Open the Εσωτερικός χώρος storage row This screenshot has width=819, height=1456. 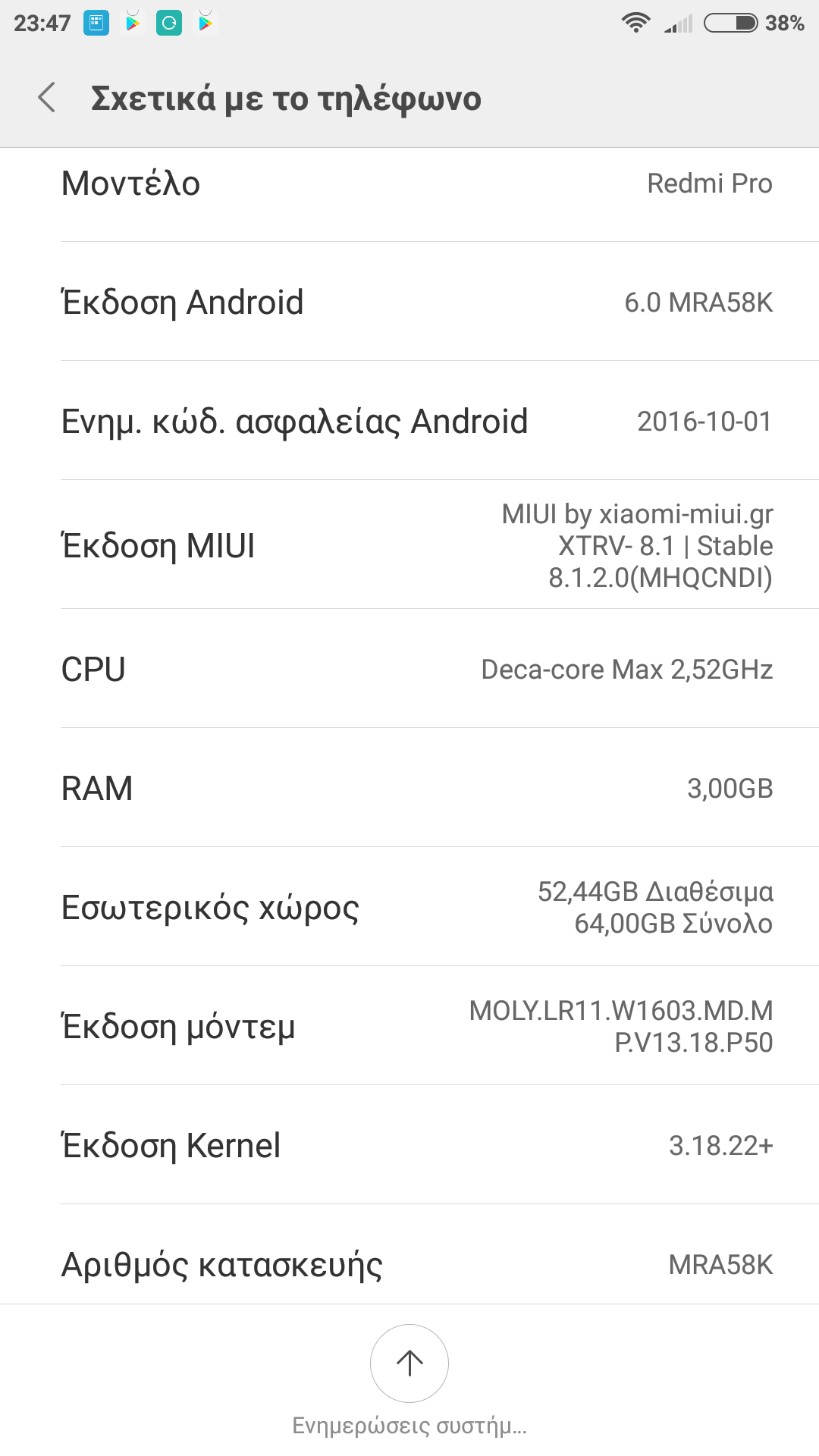tap(409, 907)
